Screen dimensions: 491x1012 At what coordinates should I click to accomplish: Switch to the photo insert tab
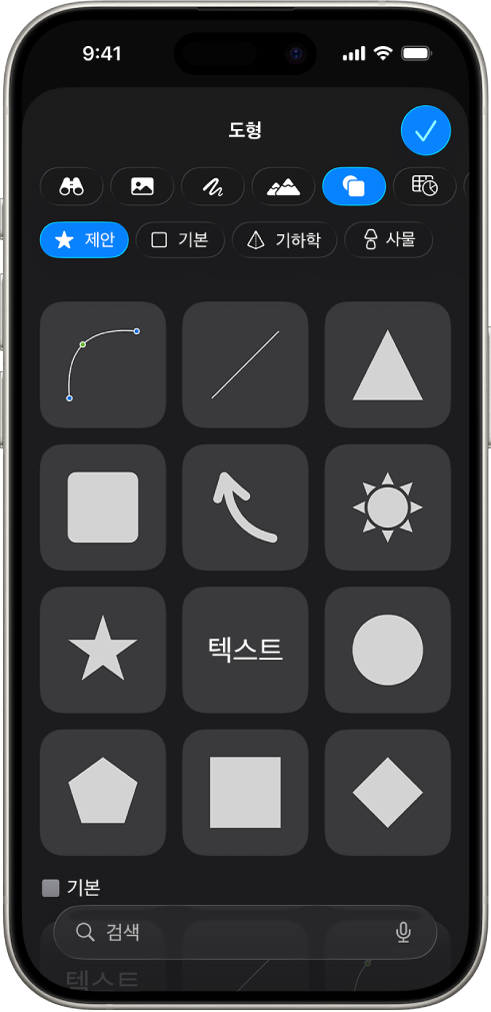pos(142,187)
